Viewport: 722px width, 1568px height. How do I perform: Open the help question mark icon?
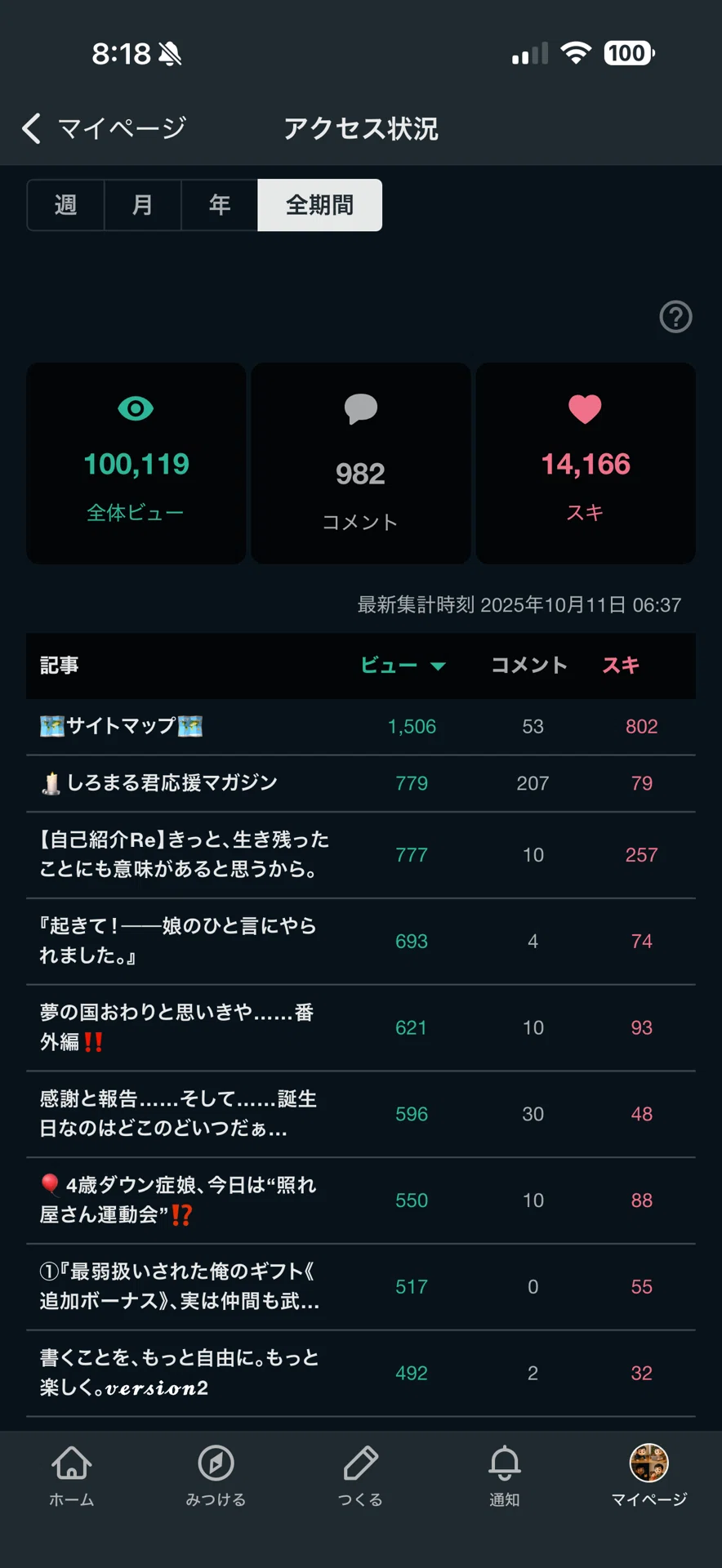675,317
